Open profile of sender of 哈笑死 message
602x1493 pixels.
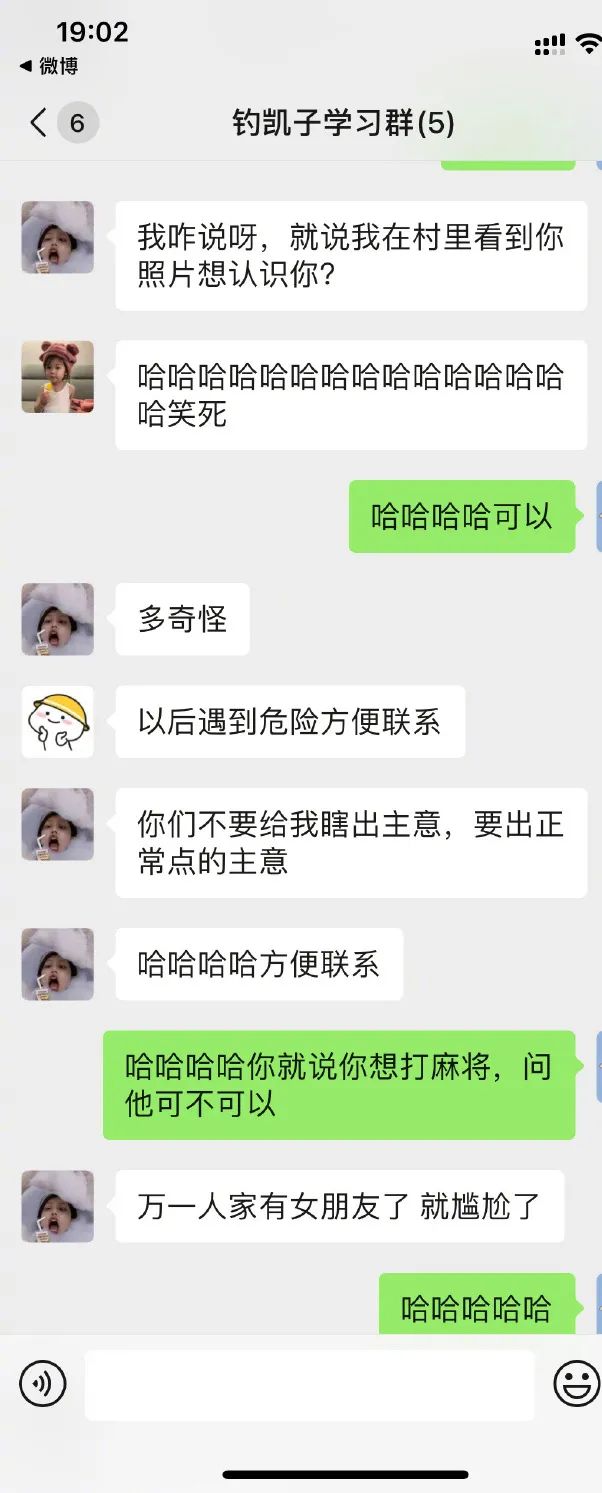(58, 377)
